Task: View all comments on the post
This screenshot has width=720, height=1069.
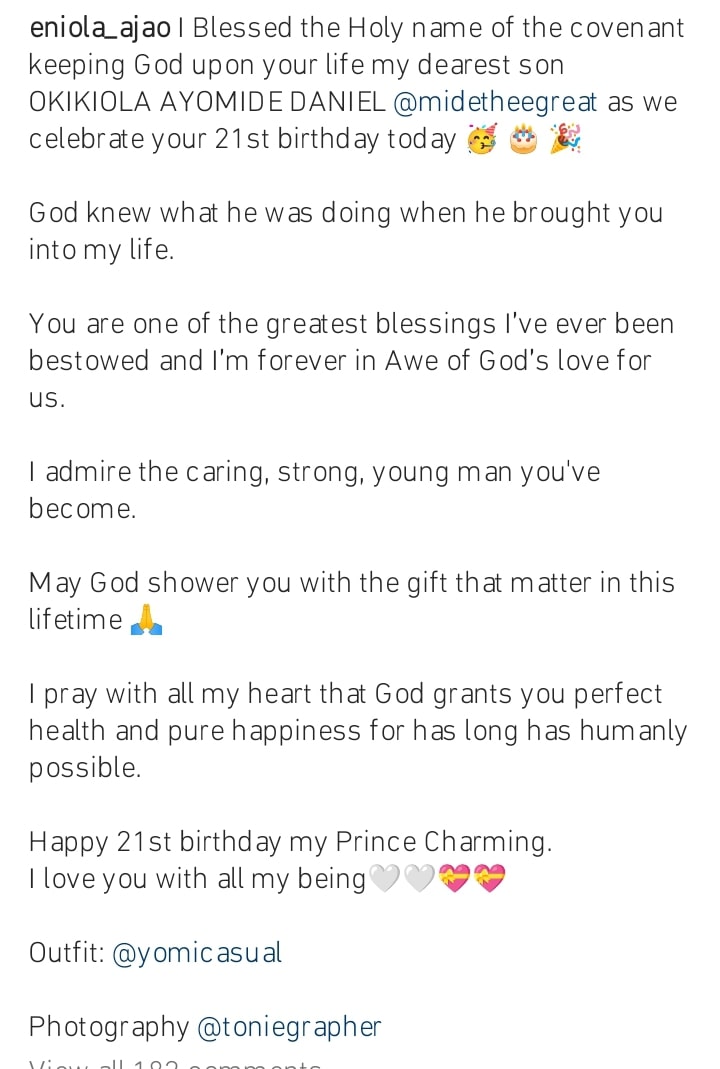Action: pos(175,1064)
